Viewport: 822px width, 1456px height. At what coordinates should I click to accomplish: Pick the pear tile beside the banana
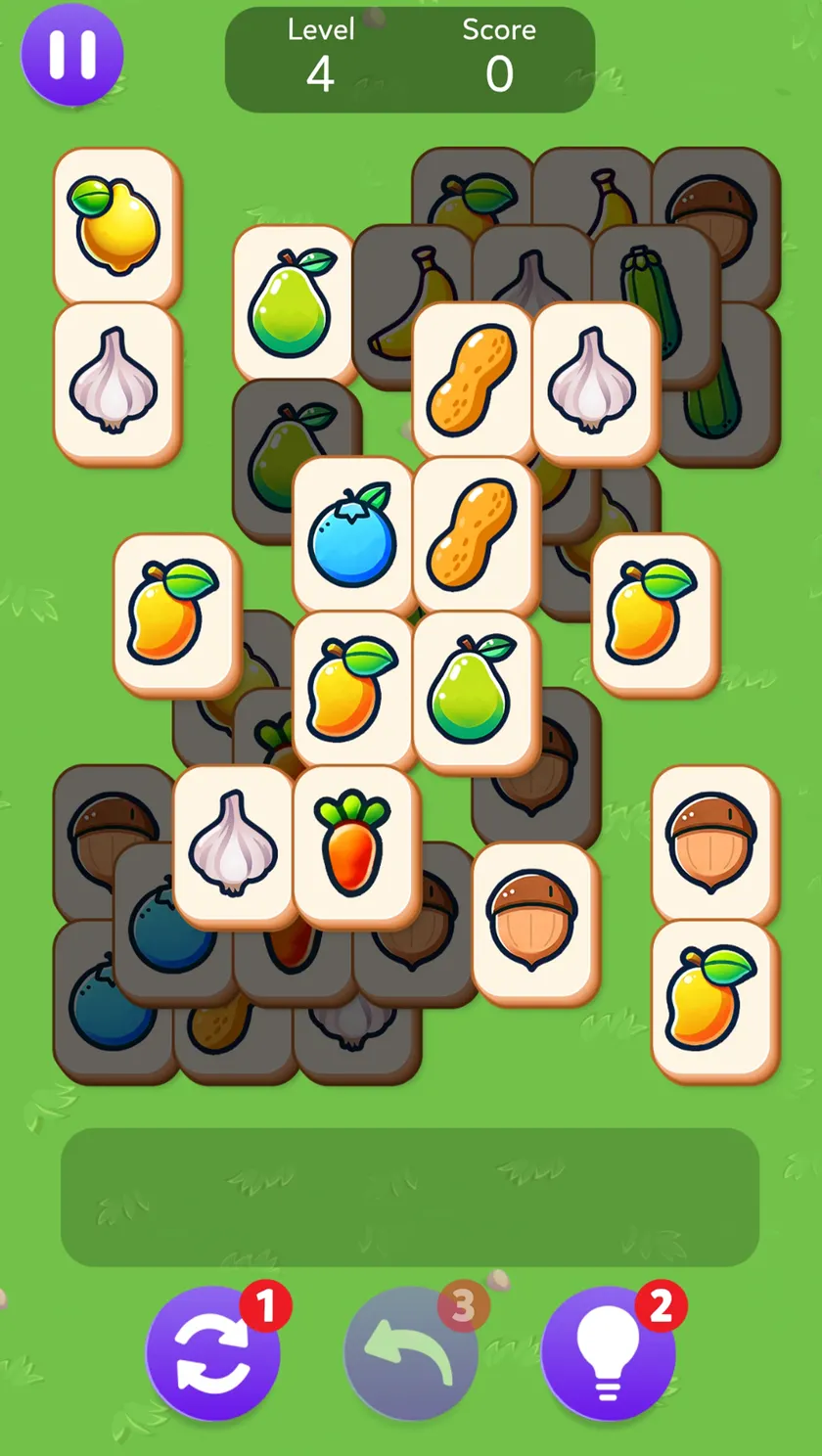pos(295,304)
